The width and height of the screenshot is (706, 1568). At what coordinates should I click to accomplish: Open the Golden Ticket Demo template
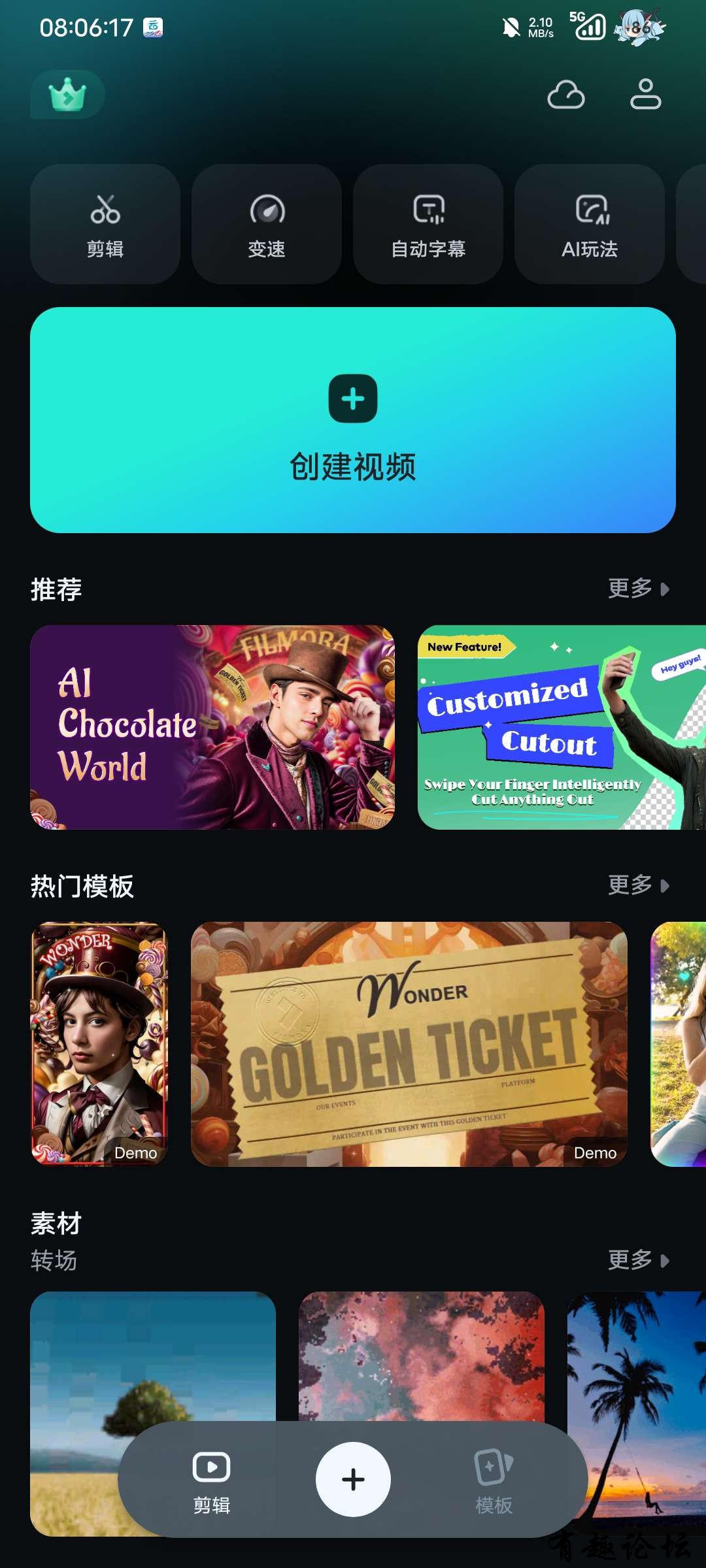point(409,1043)
